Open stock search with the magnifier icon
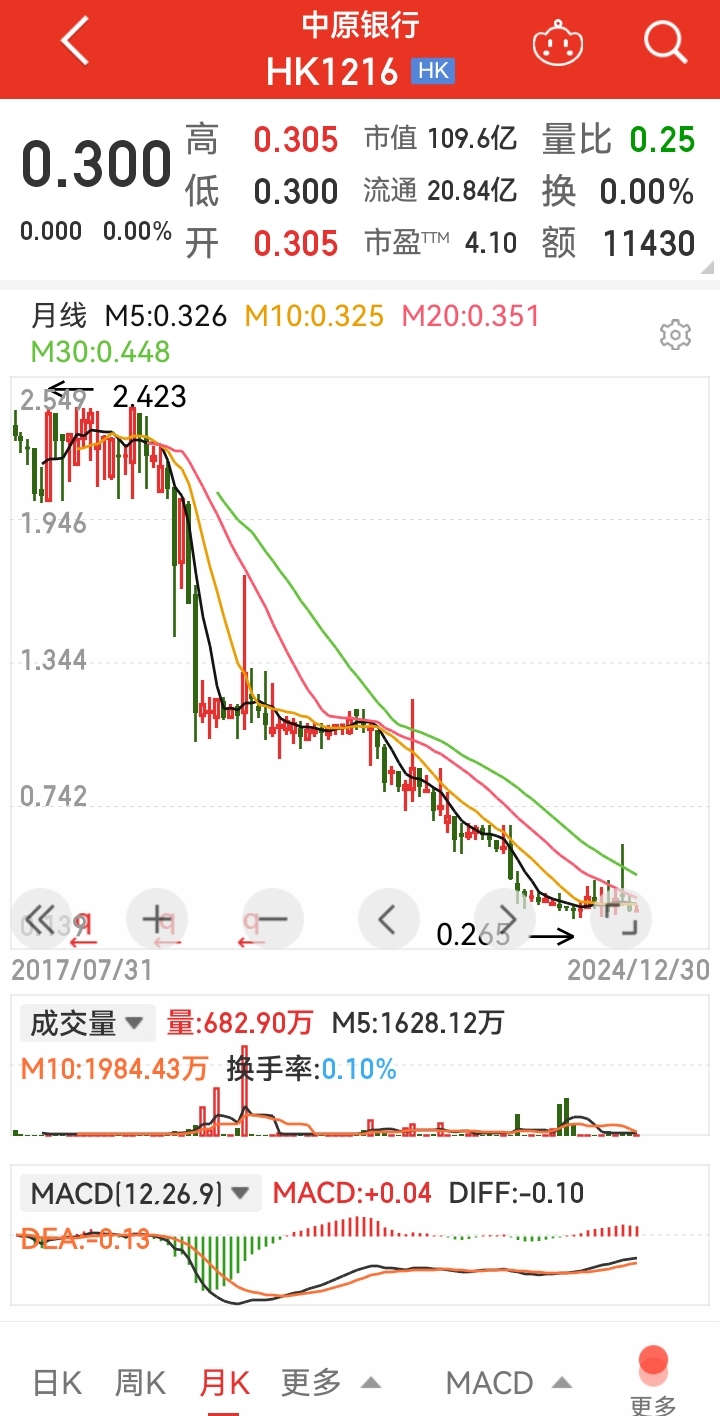This screenshot has width=720, height=1416. pyautogui.click(x=663, y=44)
